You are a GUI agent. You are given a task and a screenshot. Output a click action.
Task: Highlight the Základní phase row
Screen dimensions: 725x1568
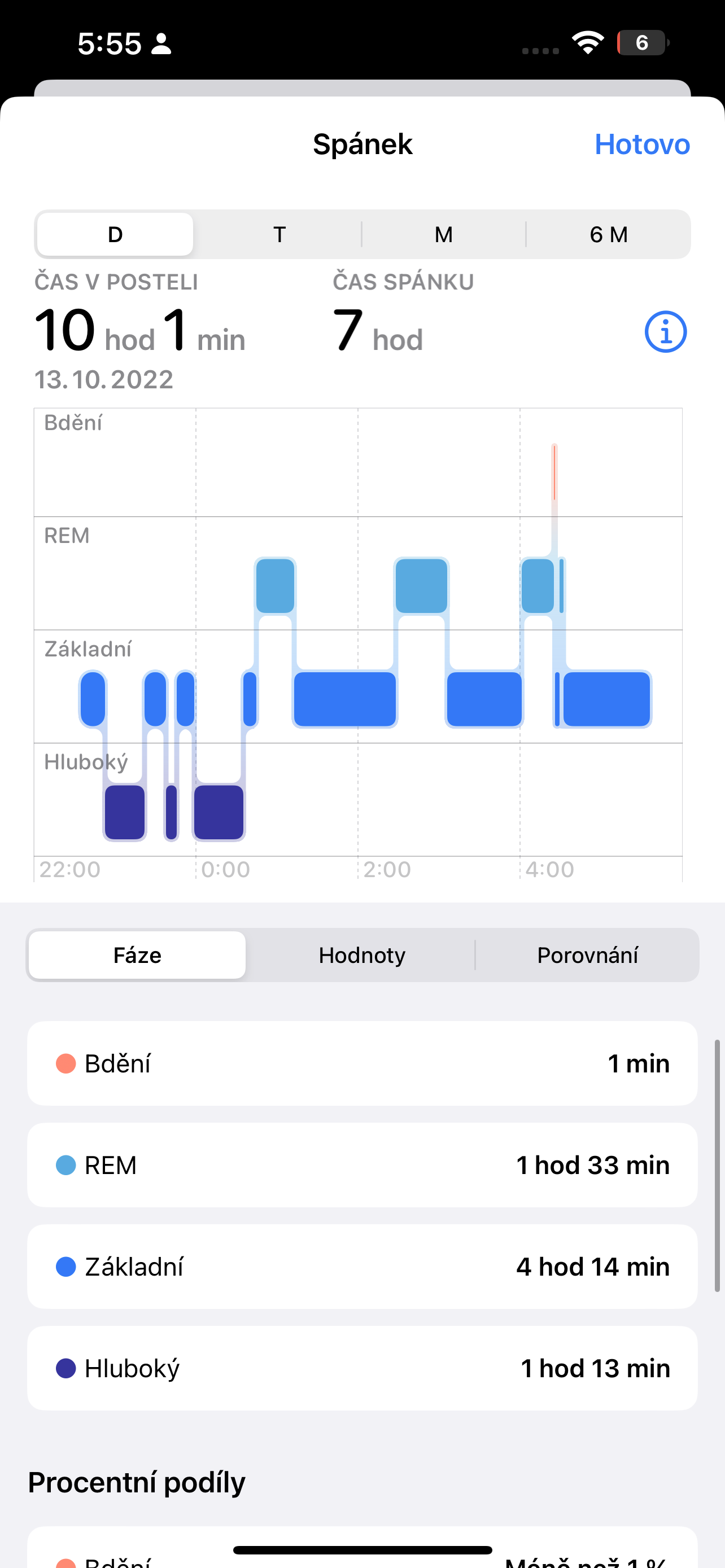pyautogui.click(x=362, y=1267)
